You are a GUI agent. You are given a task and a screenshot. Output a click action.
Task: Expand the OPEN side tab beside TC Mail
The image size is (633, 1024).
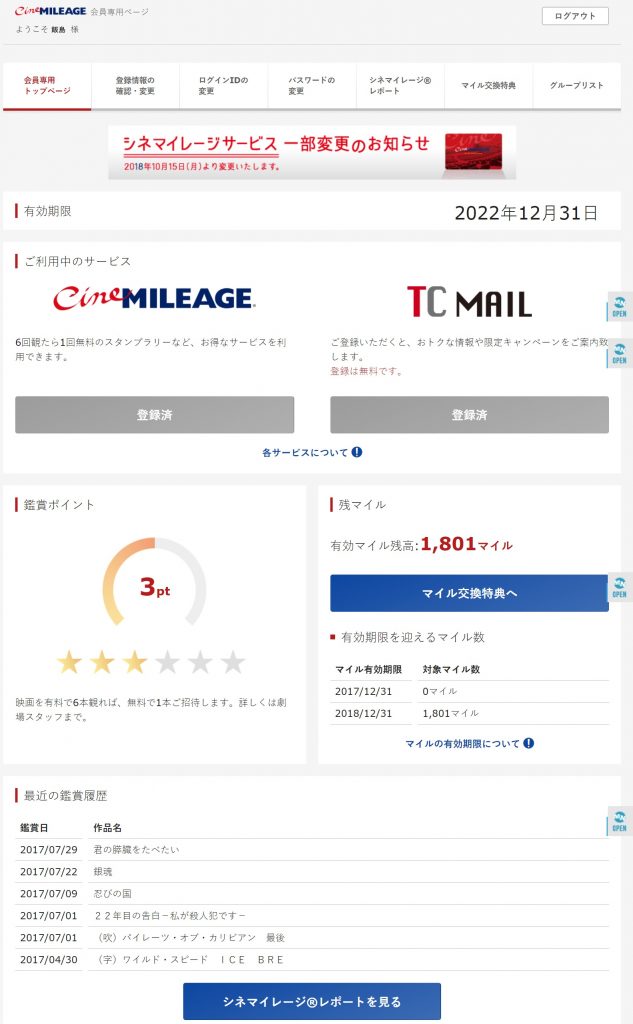[x=620, y=307]
